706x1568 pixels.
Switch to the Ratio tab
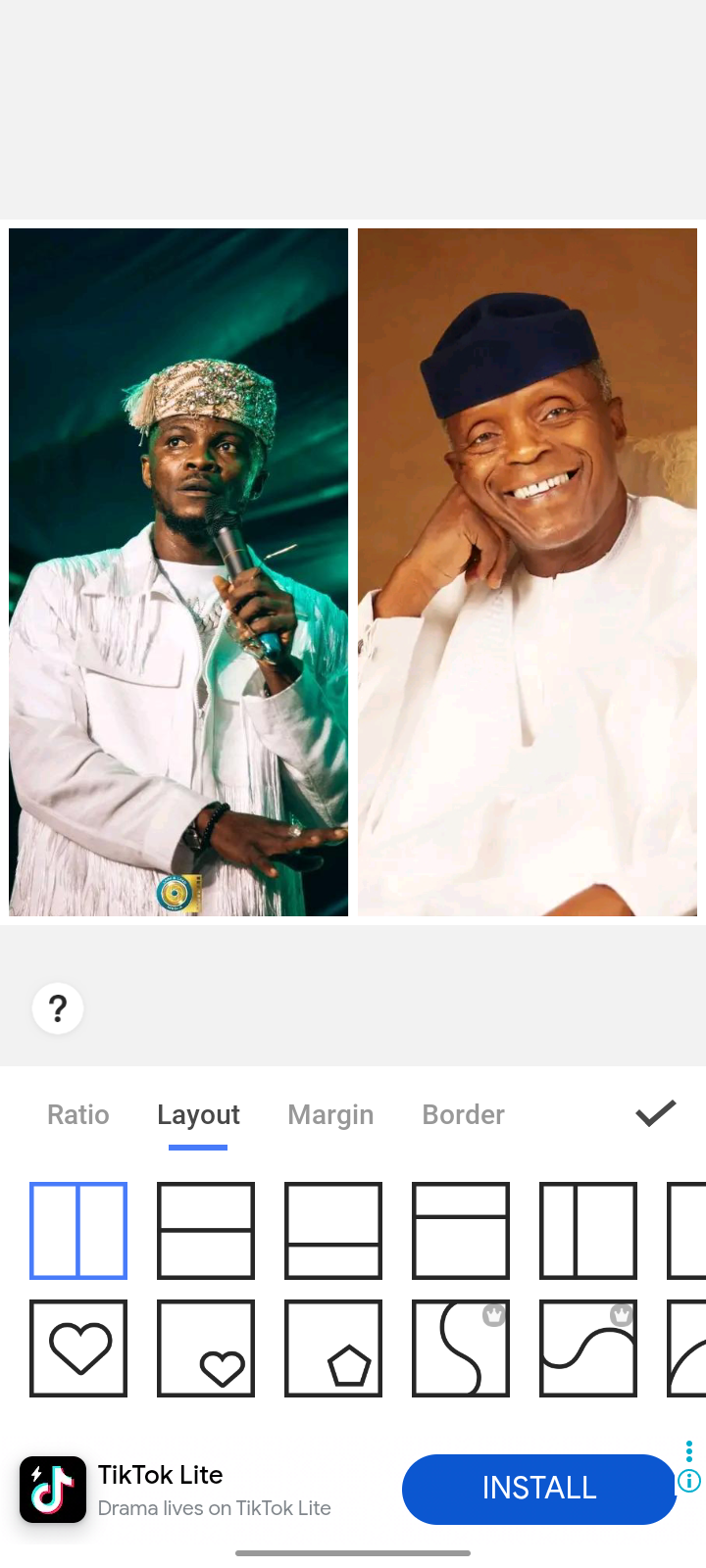point(78,1115)
